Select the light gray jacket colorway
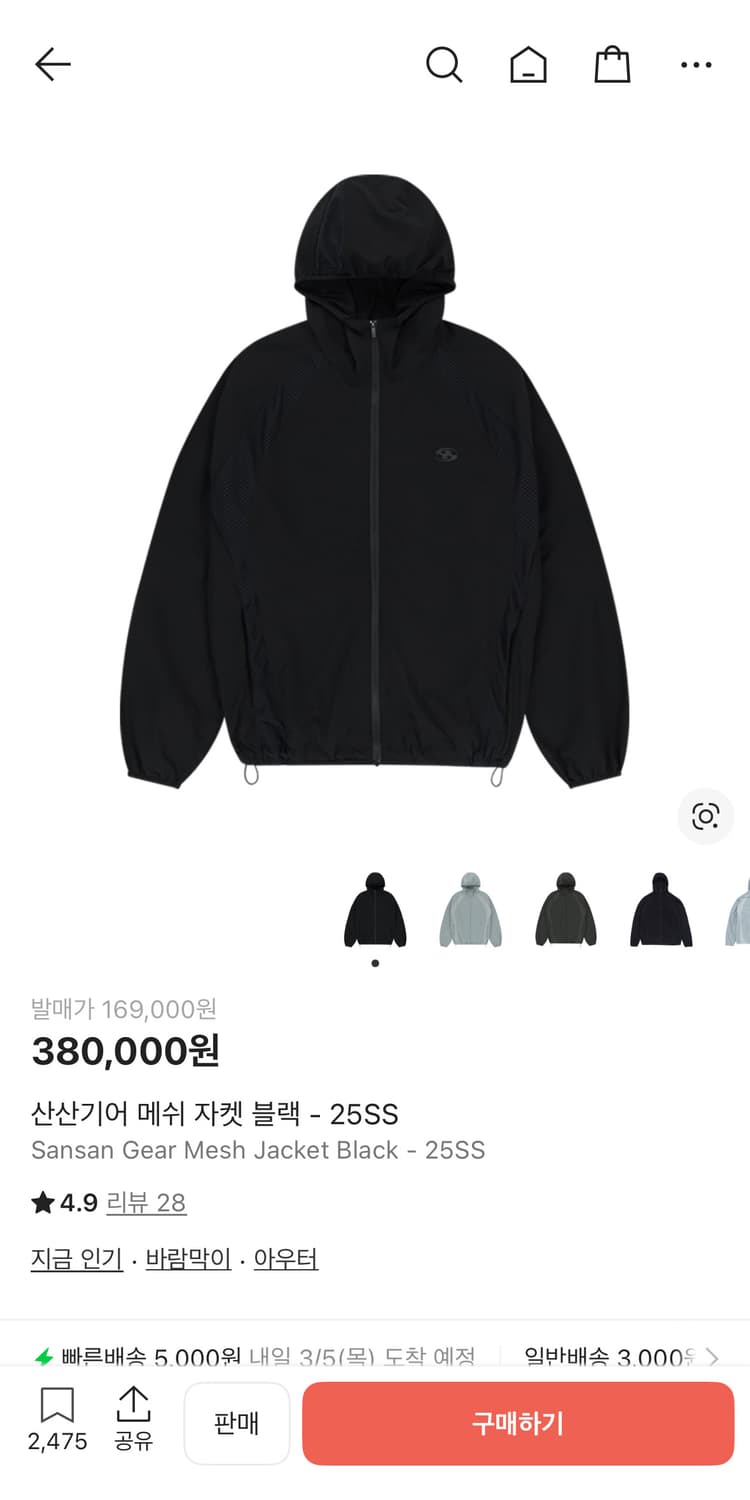The image size is (750, 1500). click(x=470, y=905)
